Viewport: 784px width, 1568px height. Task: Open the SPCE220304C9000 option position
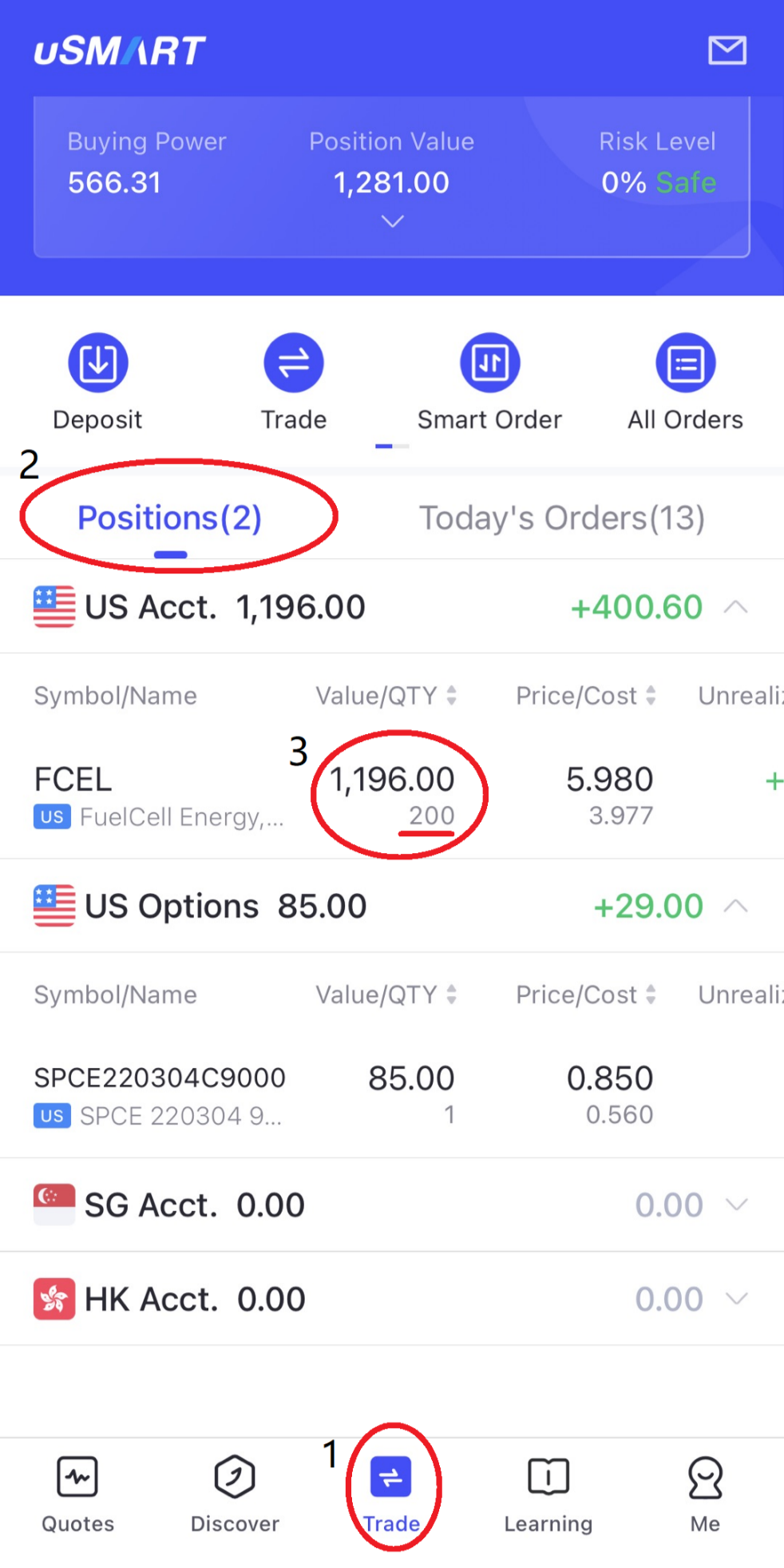392,1094
